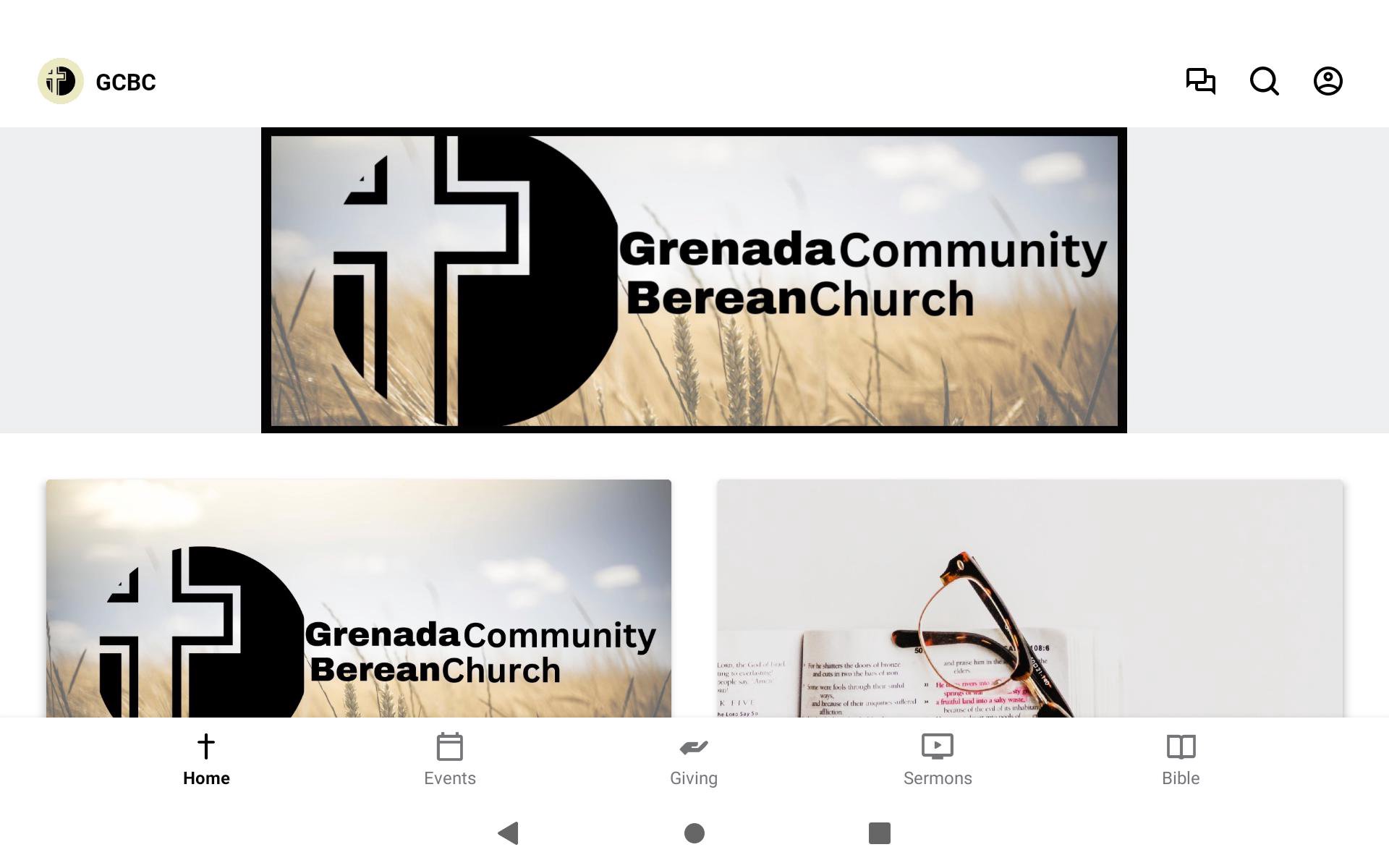This screenshot has height=868, width=1389.
Task: Open the card with glasses on Bible
Action: click(x=1030, y=599)
